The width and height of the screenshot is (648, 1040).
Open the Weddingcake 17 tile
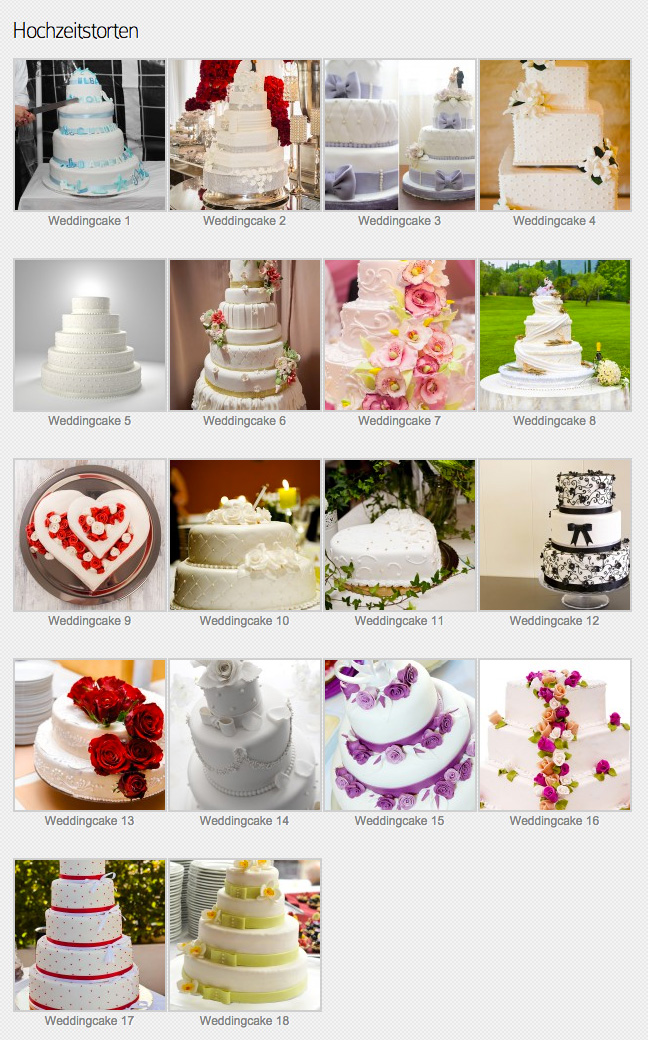(x=90, y=935)
